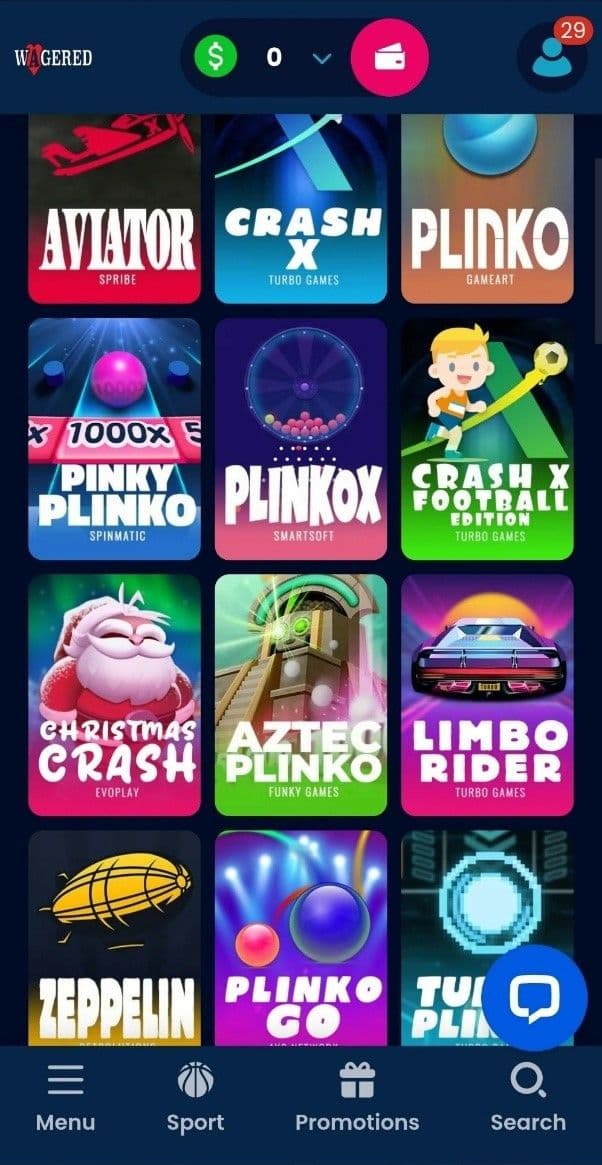
Task: Launch PlinkoX by Smartsoft
Action: tap(301, 438)
